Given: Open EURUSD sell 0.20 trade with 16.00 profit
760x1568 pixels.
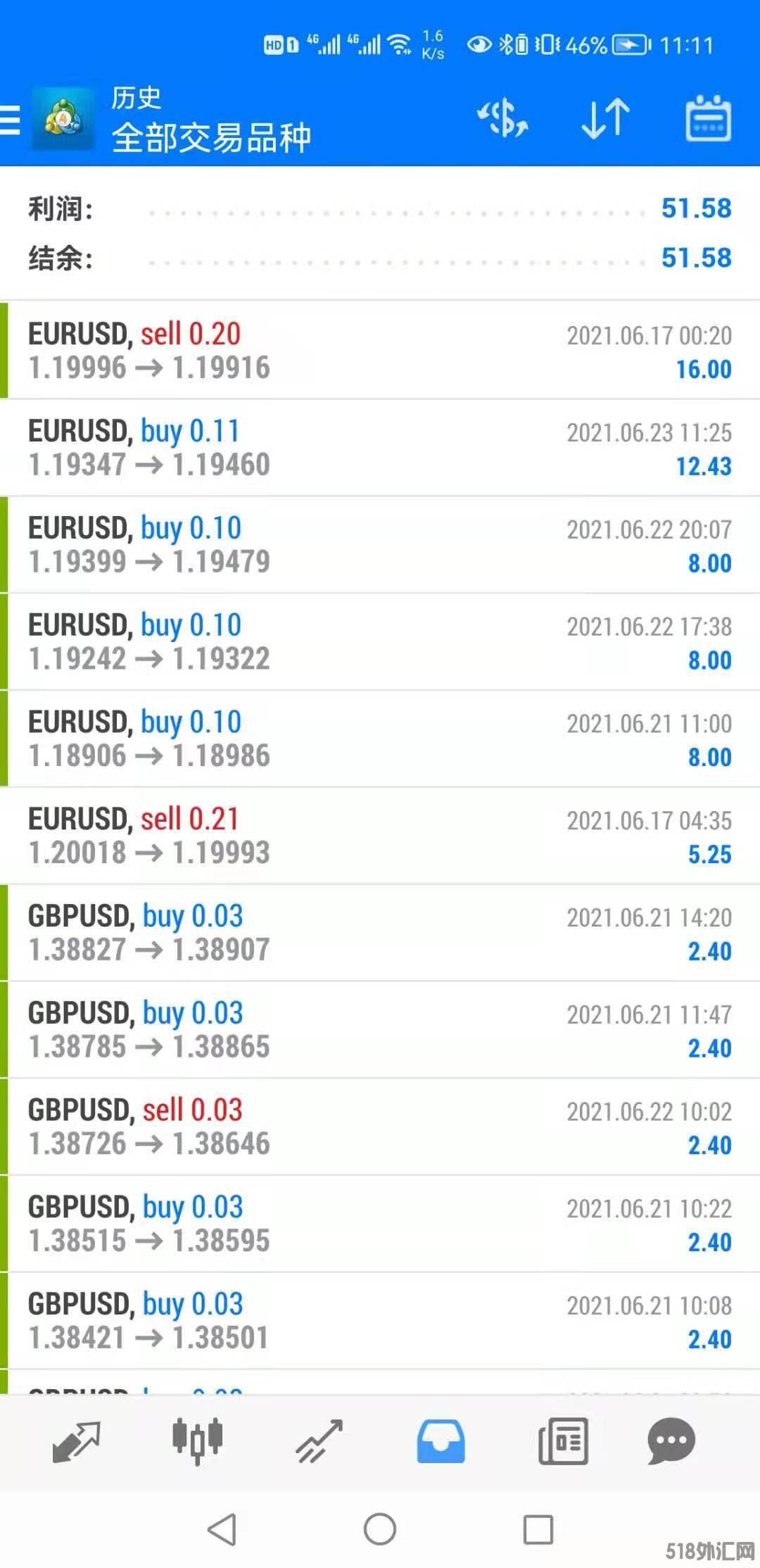Looking at the screenshot, I should click(x=380, y=351).
